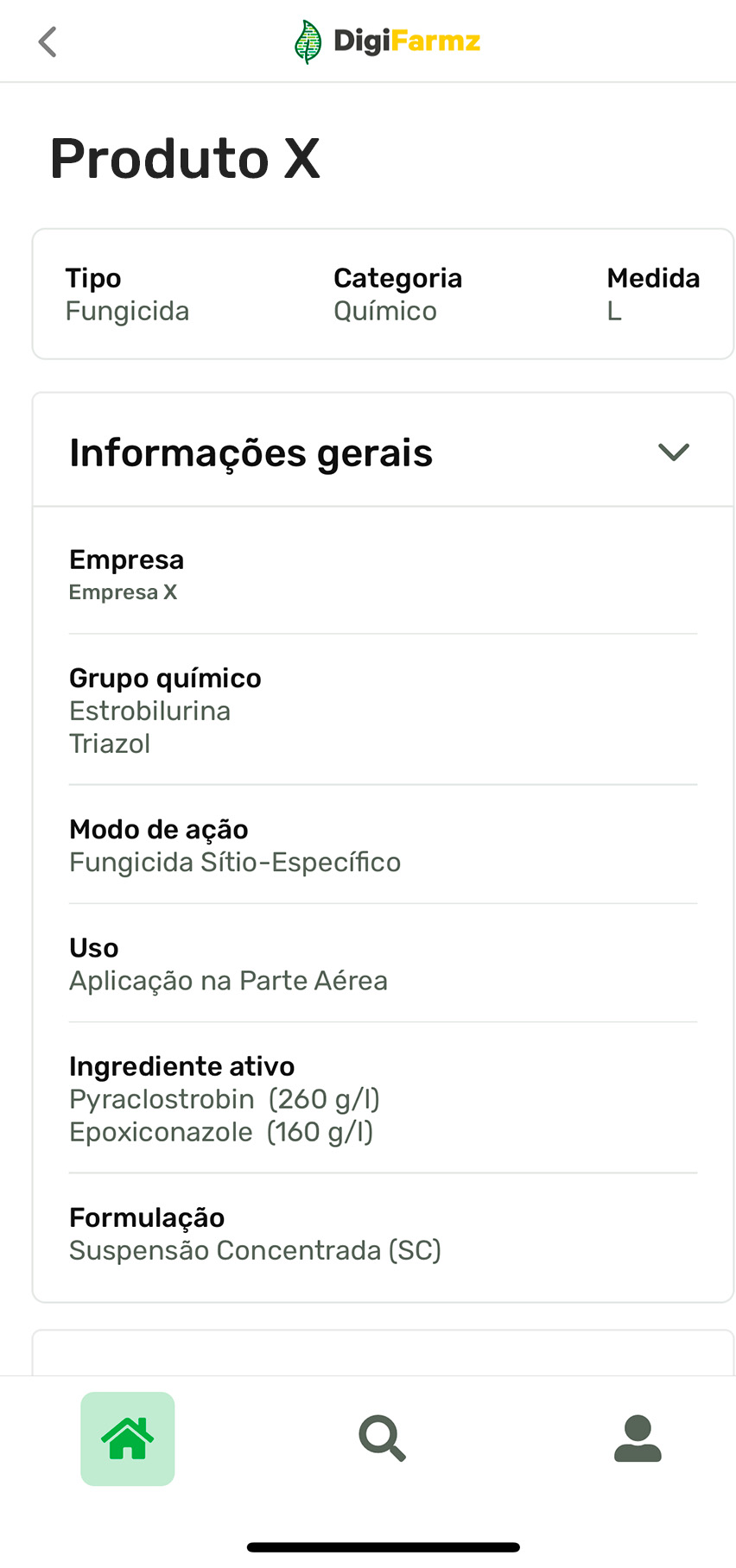
Task: Tap the back arrow at top left
Action: [x=48, y=41]
